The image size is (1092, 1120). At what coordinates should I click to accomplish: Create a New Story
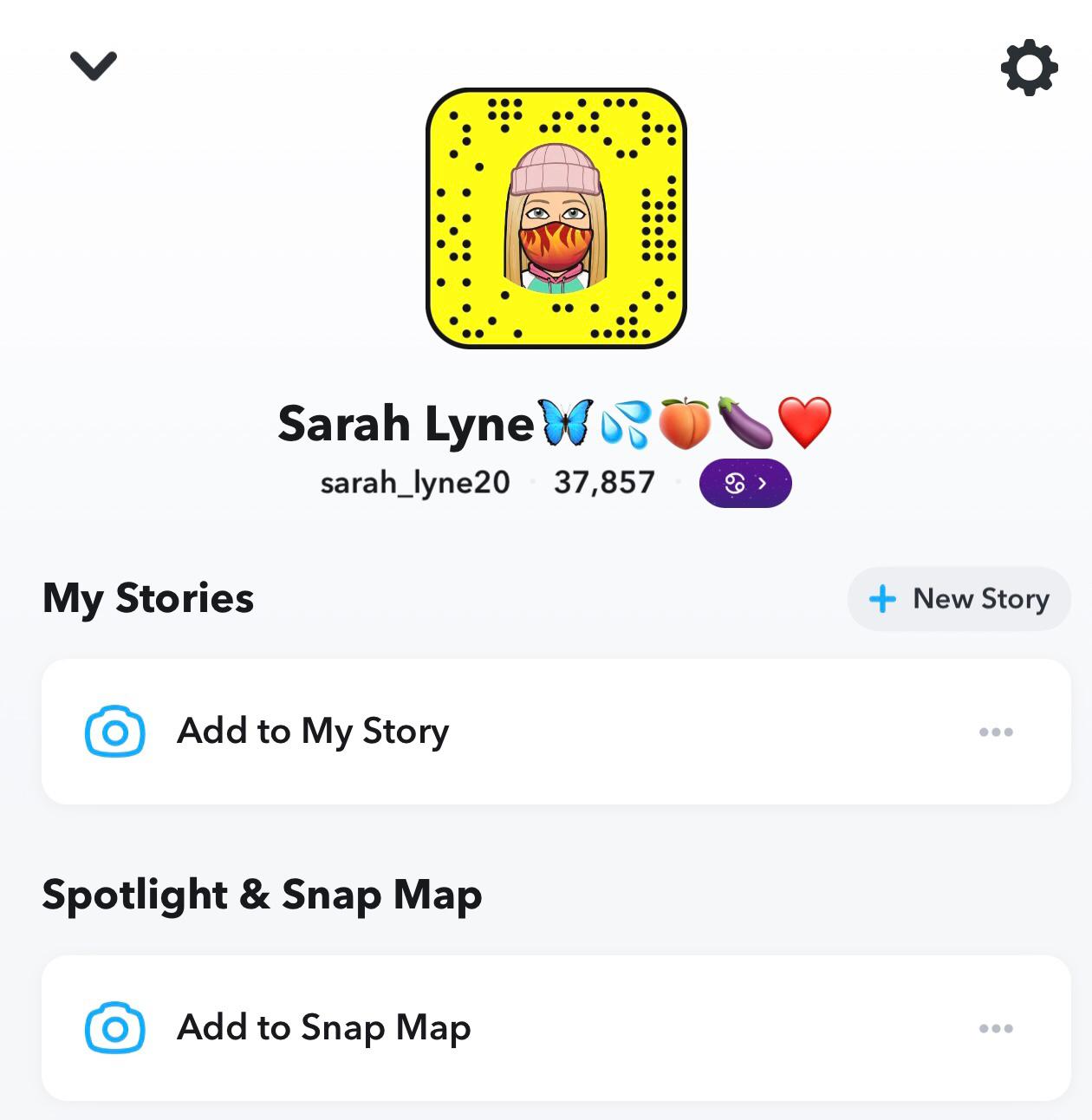[x=959, y=599]
